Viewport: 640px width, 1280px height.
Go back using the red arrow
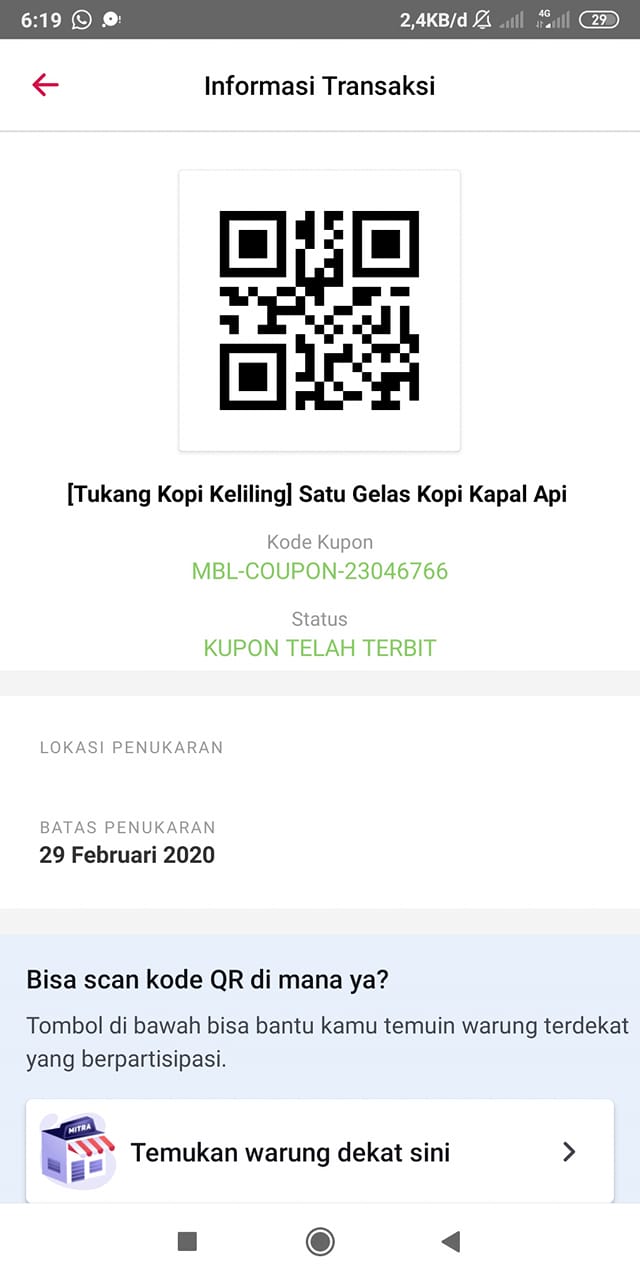tap(46, 85)
